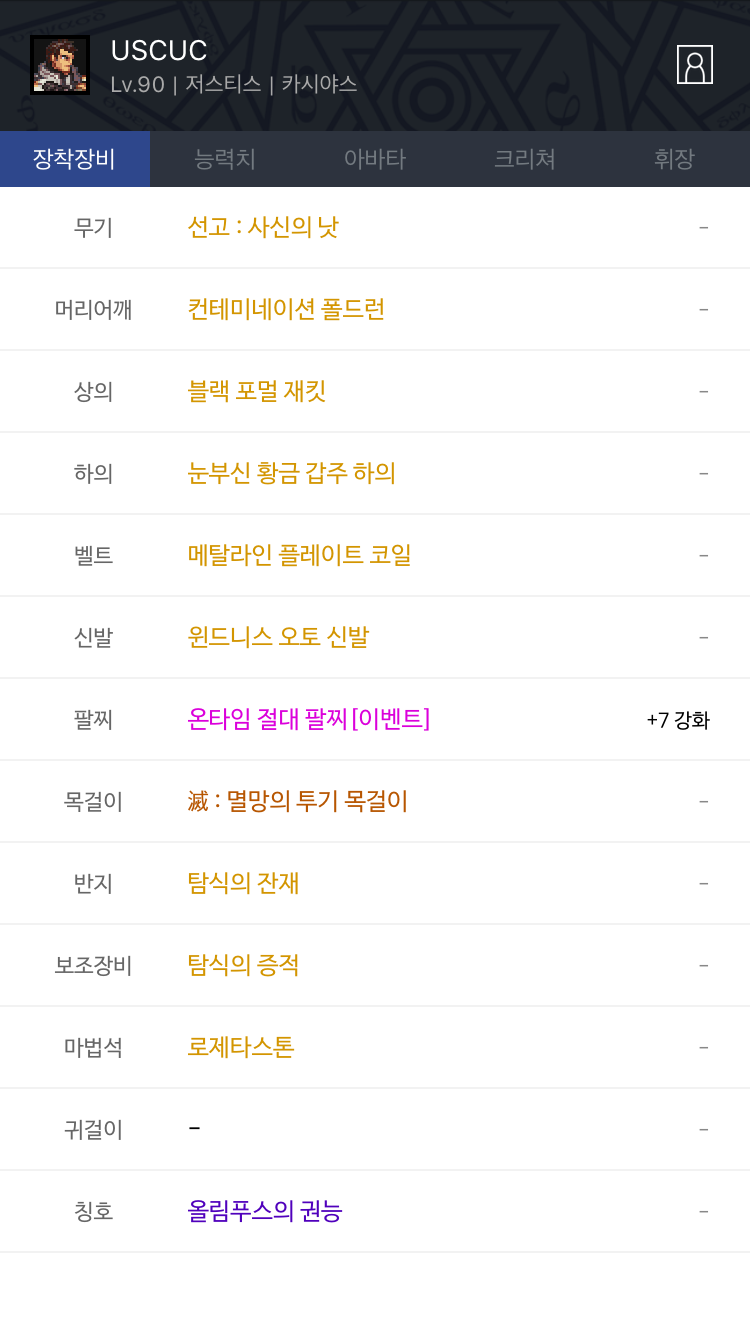View 로제타스톤 magic stone

(x=241, y=1047)
